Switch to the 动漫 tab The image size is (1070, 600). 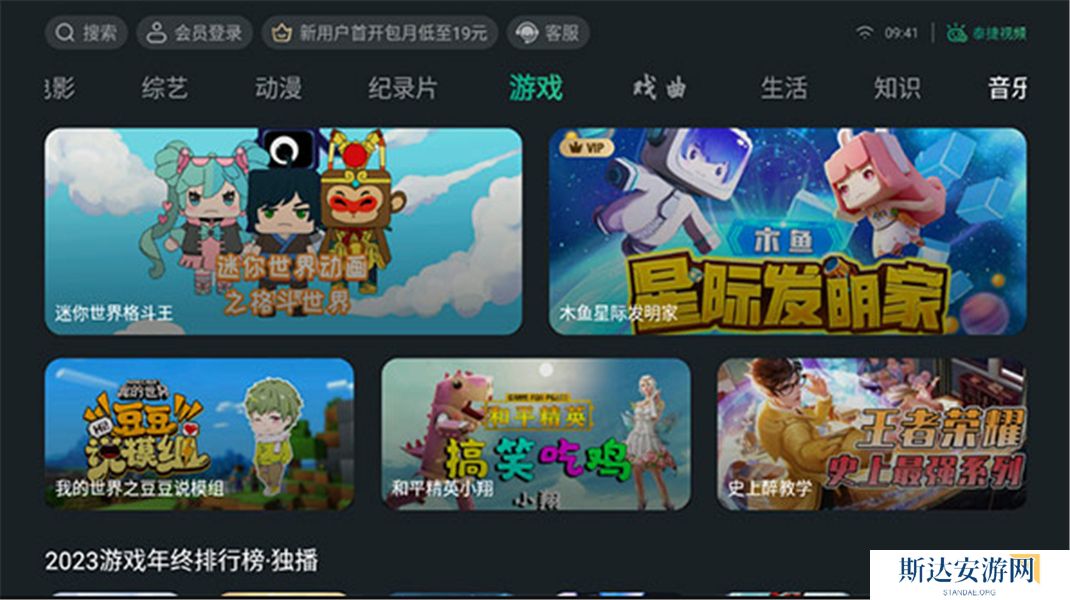pos(277,88)
